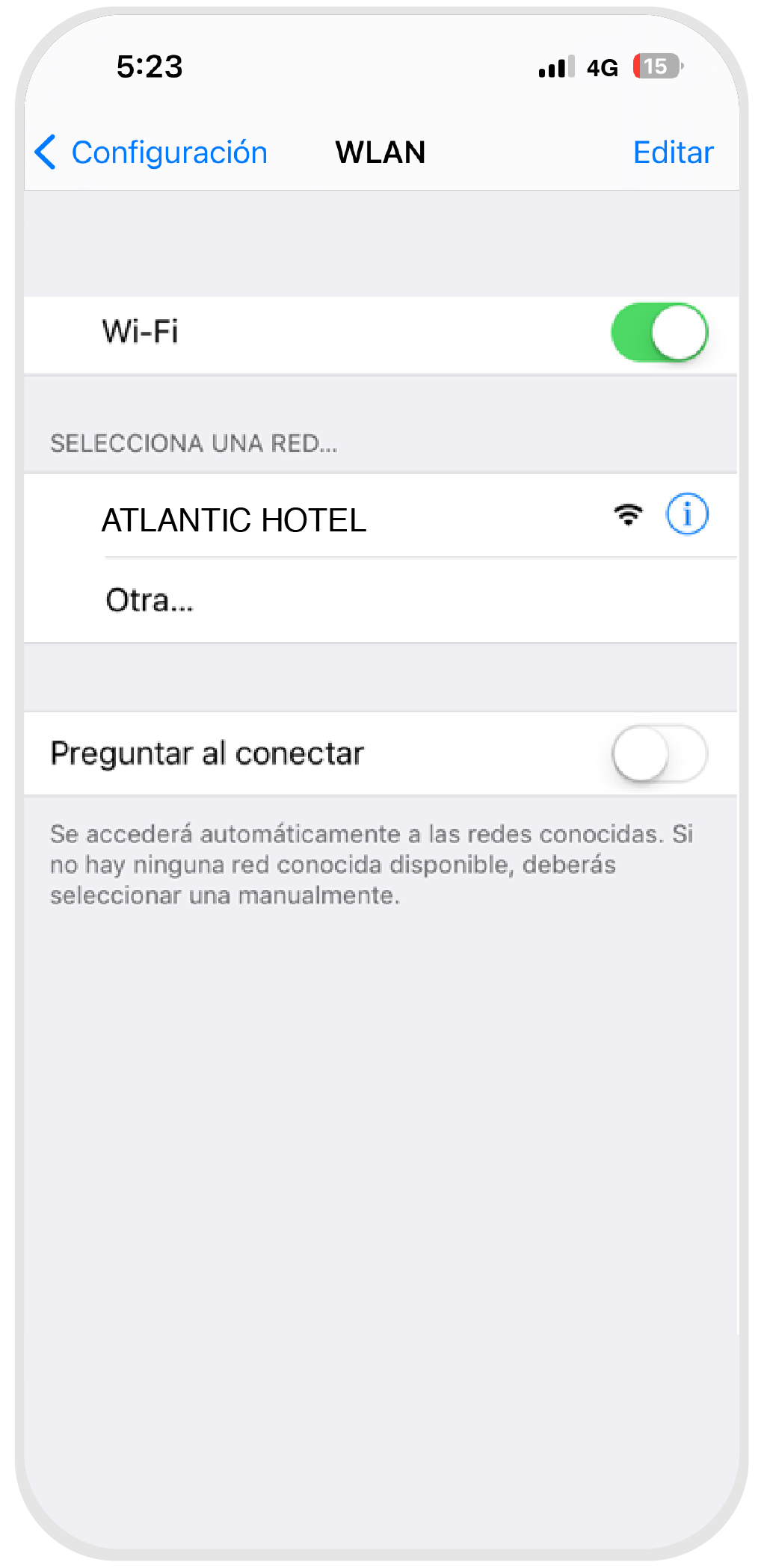Image resolution: width=764 pixels, height=1568 pixels.
Task: Go back to Configuración
Action: (152, 152)
